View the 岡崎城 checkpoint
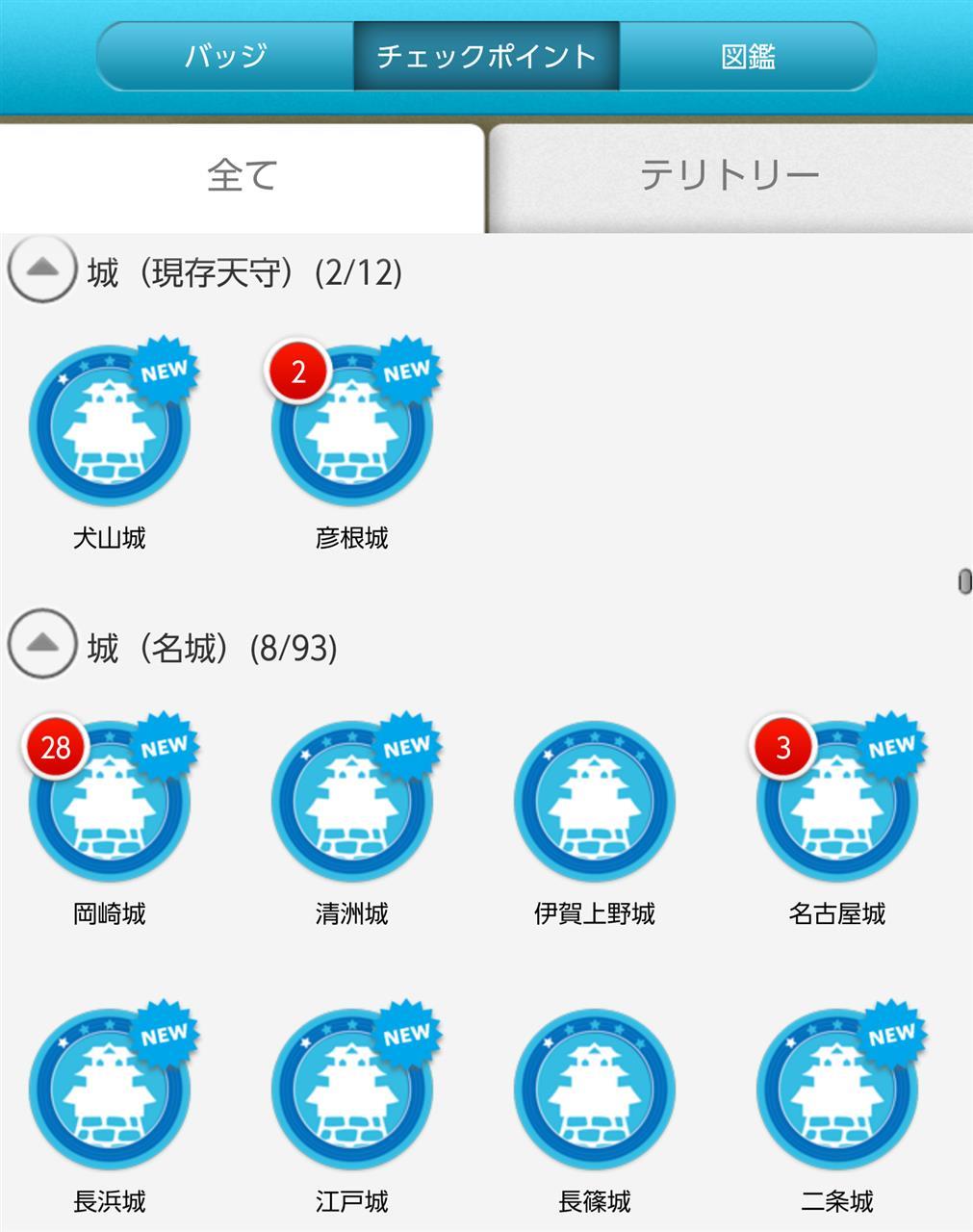 tap(109, 802)
